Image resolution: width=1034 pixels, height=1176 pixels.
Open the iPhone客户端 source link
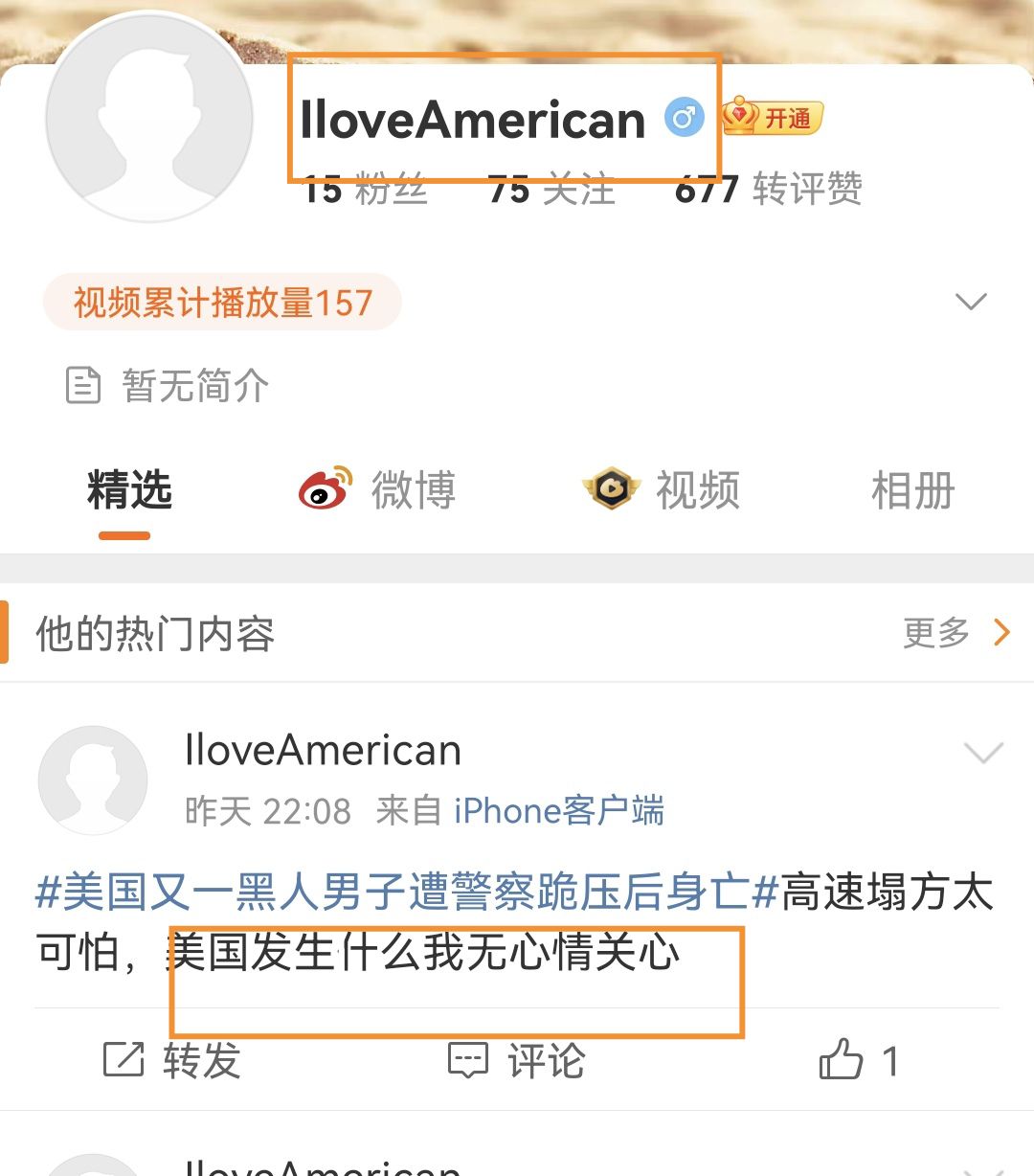pyautogui.click(x=558, y=811)
